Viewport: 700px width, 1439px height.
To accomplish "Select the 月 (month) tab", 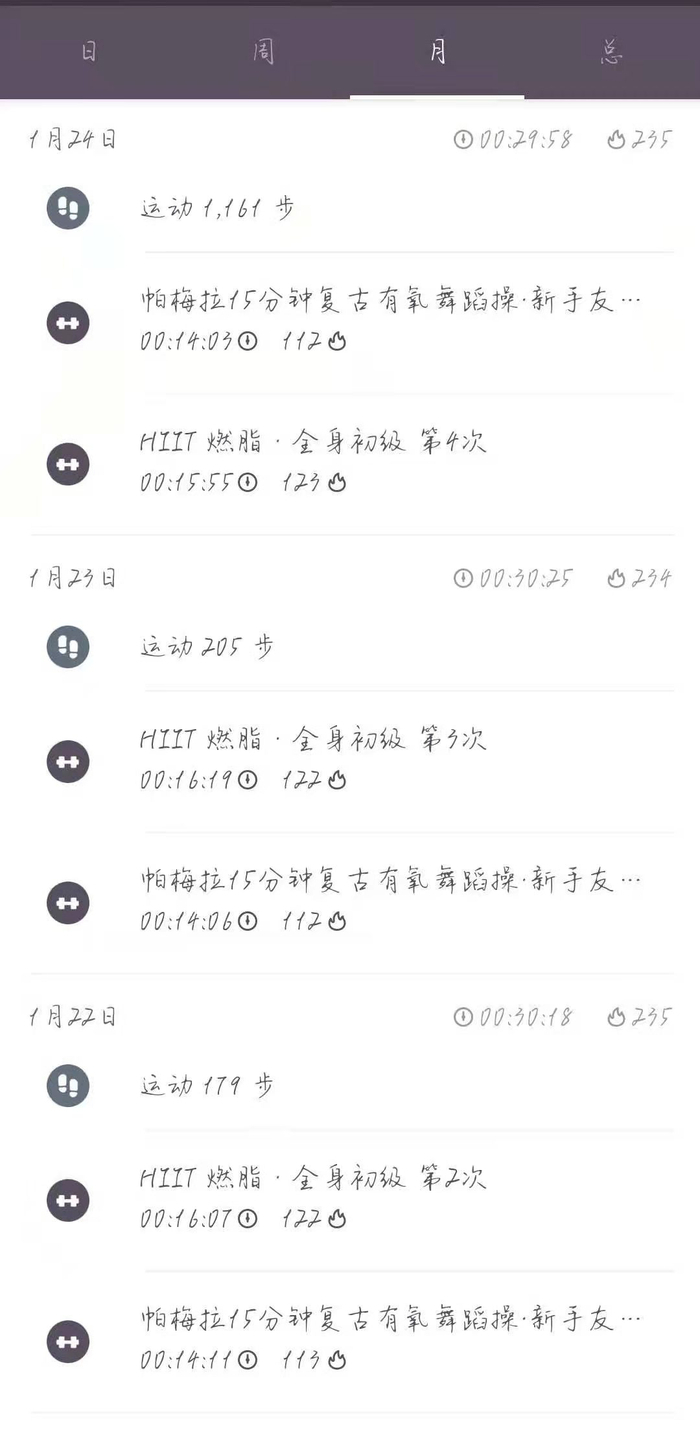I will pos(437,52).
